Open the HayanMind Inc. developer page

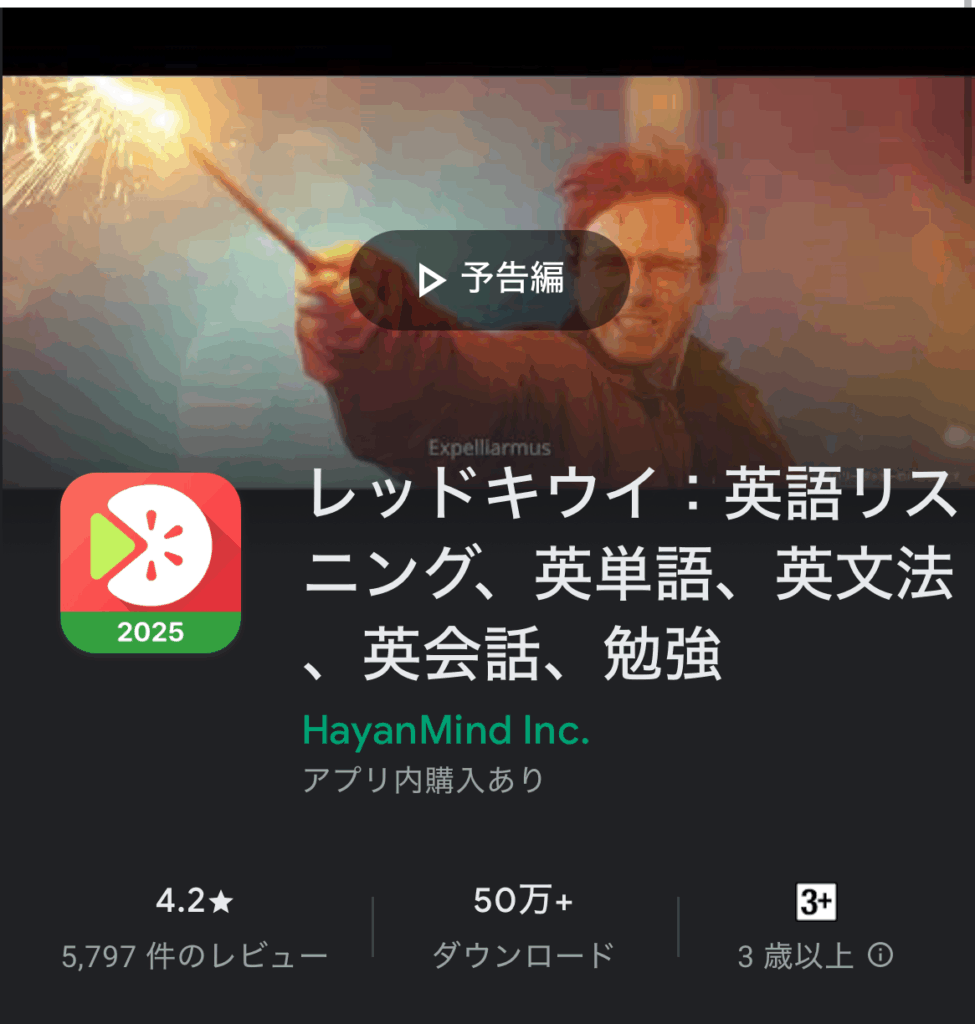pyautogui.click(x=446, y=731)
